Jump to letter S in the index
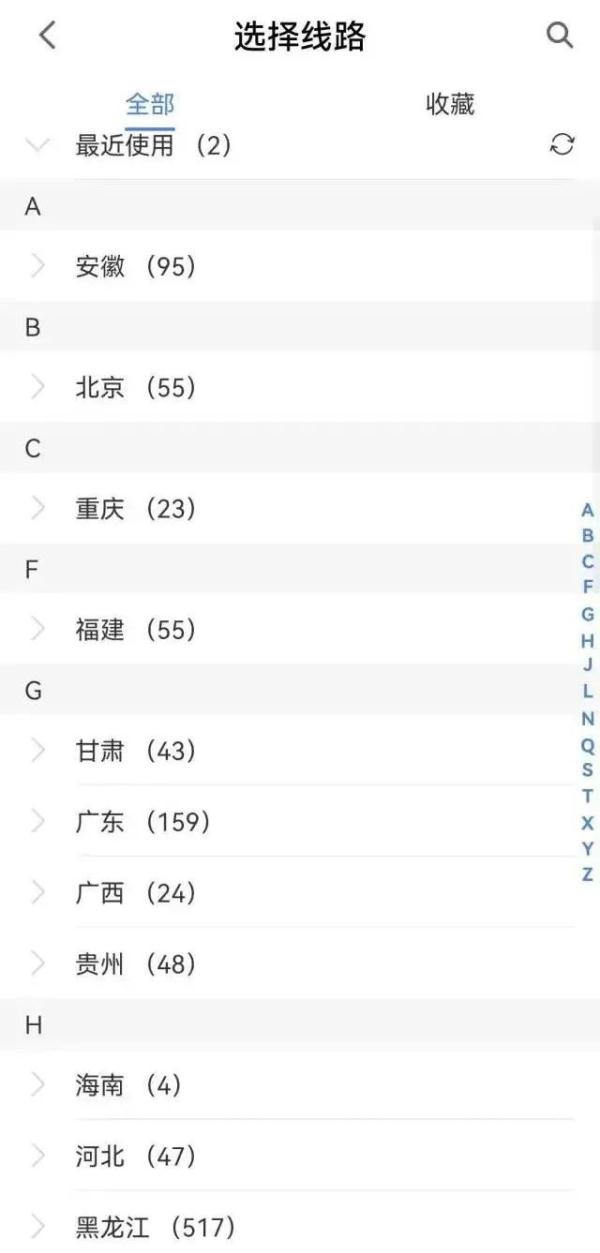Image resolution: width=600 pixels, height=1253 pixels. (x=587, y=771)
